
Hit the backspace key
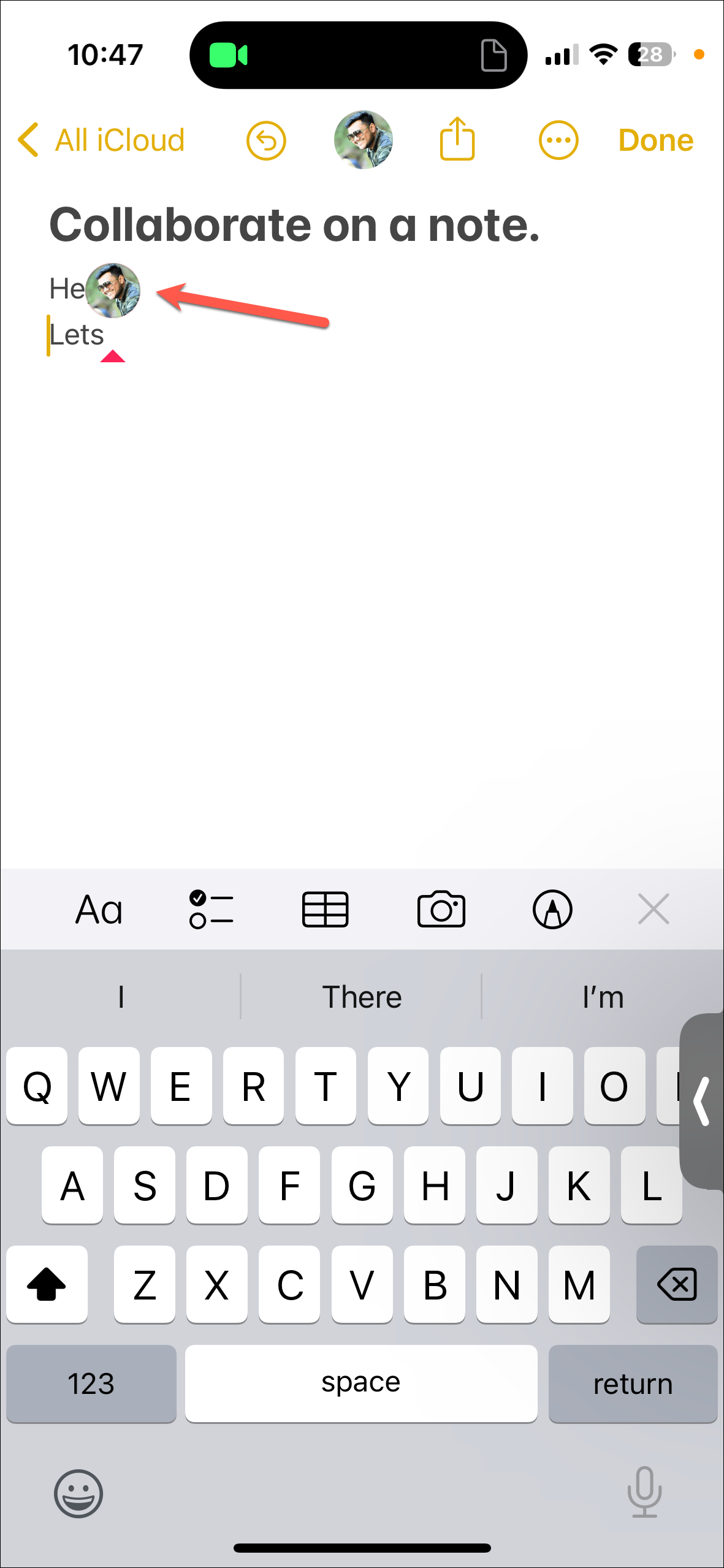point(676,1284)
